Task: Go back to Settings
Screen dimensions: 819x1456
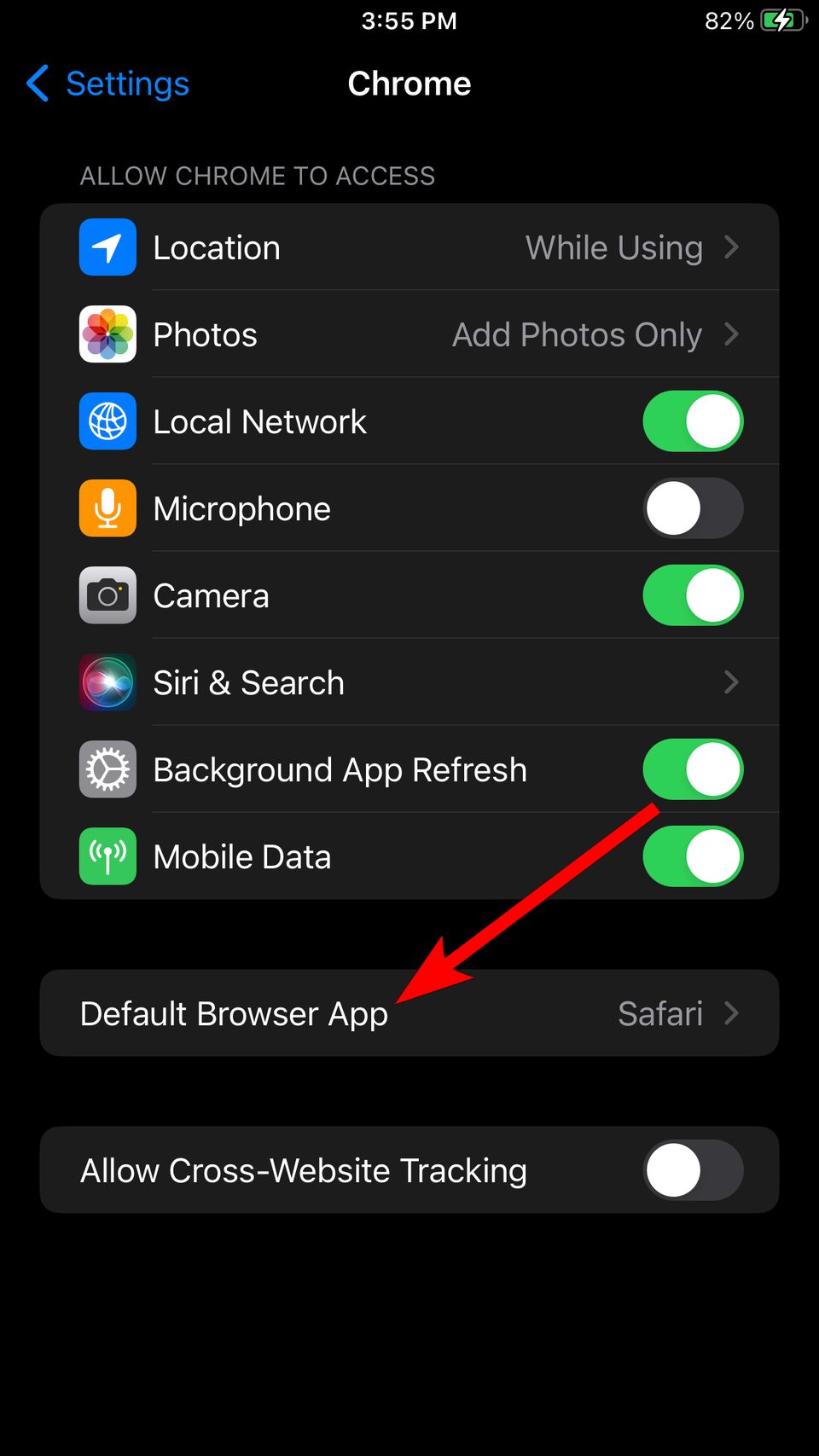Action: (108, 84)
